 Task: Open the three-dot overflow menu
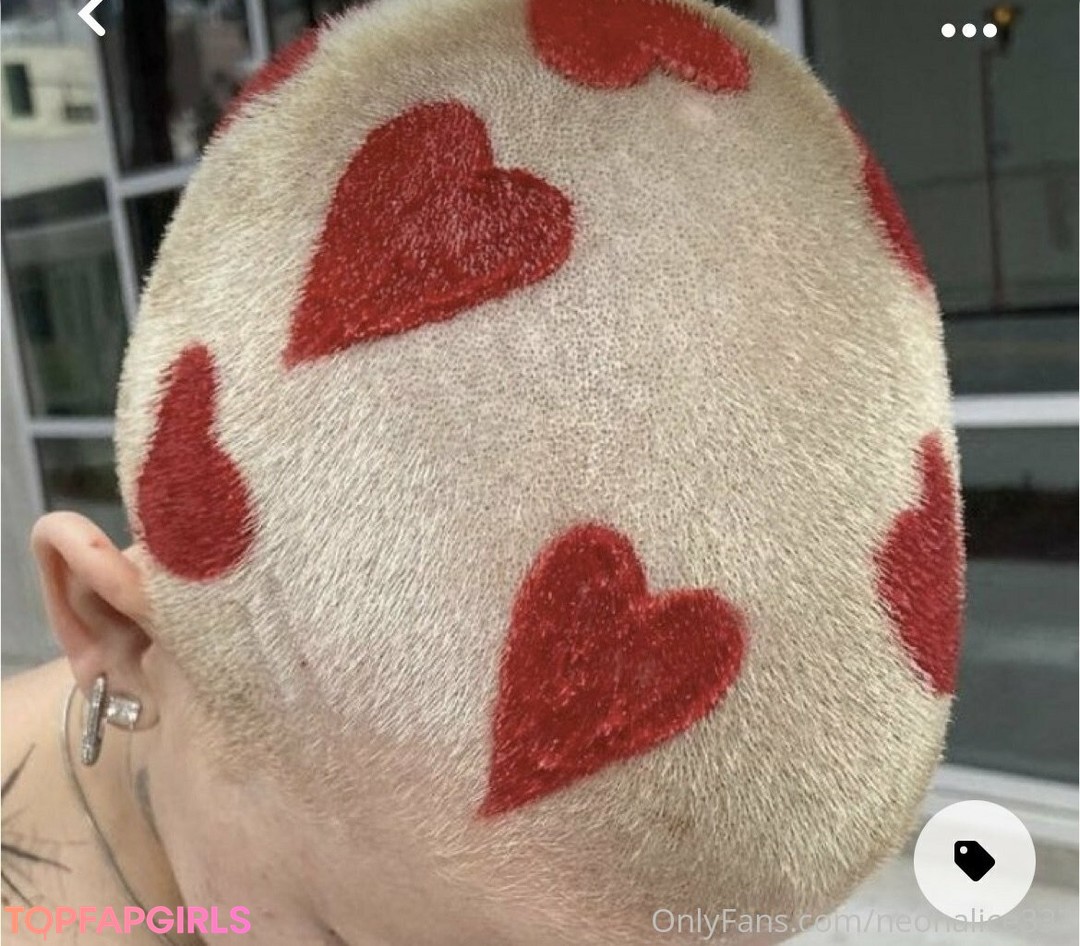969,30
